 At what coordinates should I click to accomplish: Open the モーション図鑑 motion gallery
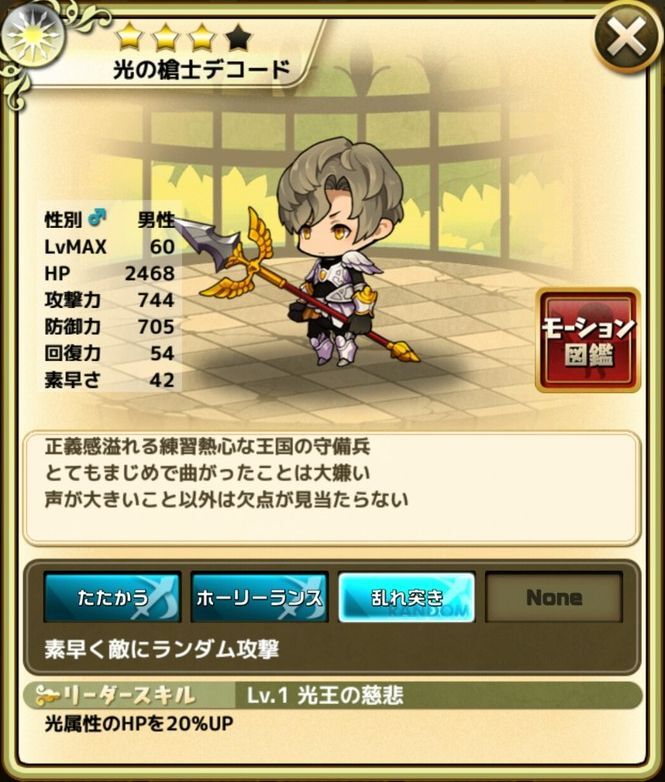tap(588, 340)
